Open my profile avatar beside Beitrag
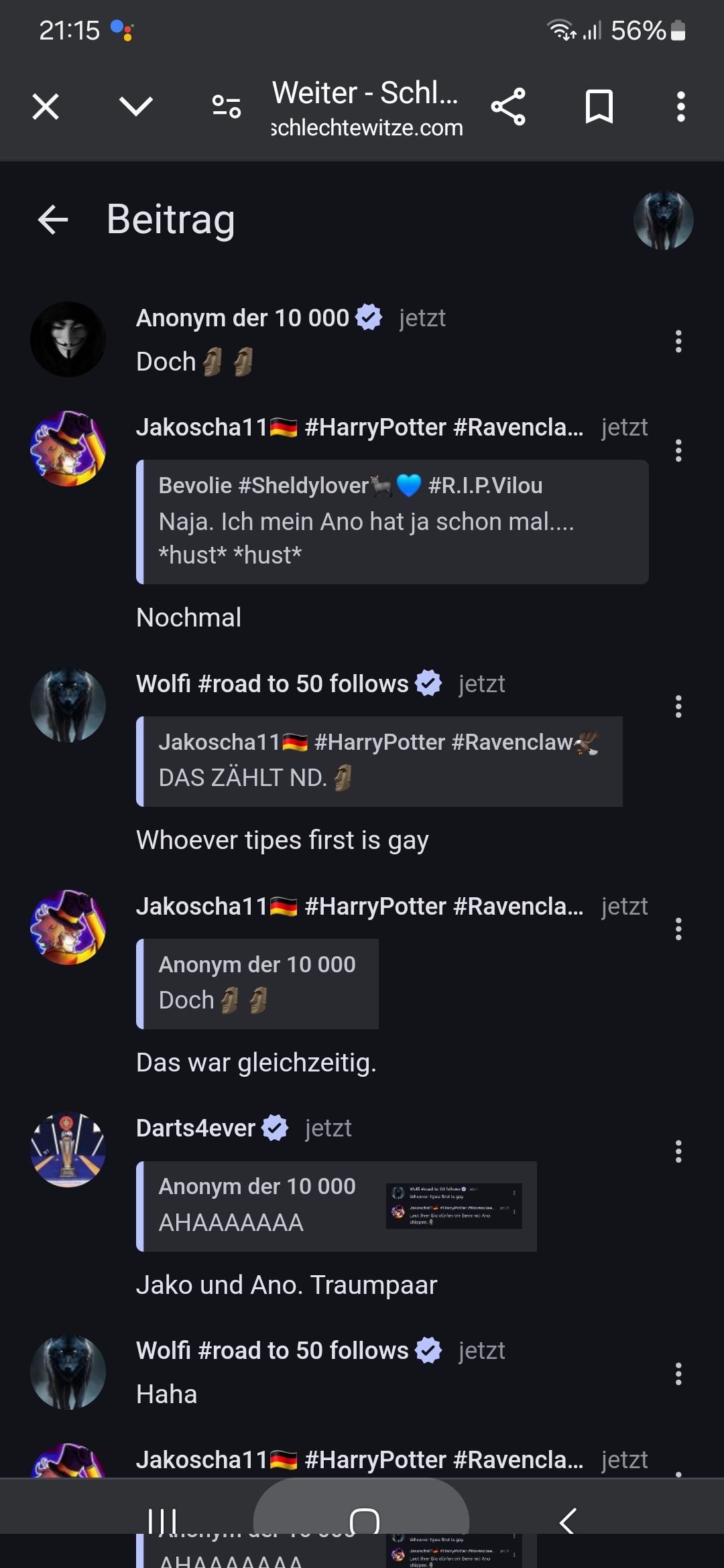This screenshot has width=724, height=1568. point(663,220)
